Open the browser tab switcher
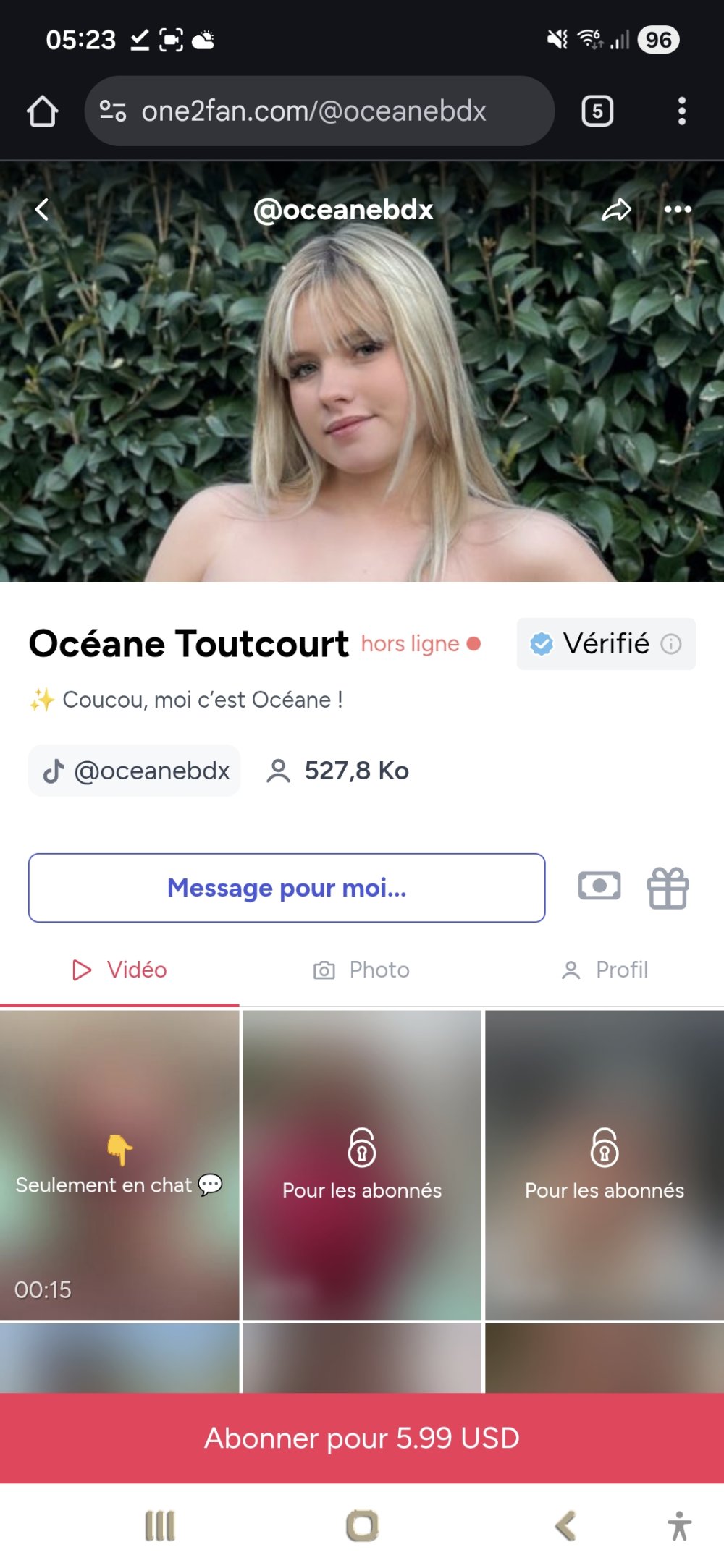This screenshot has height=1568, width=724. tap(597, 111)
